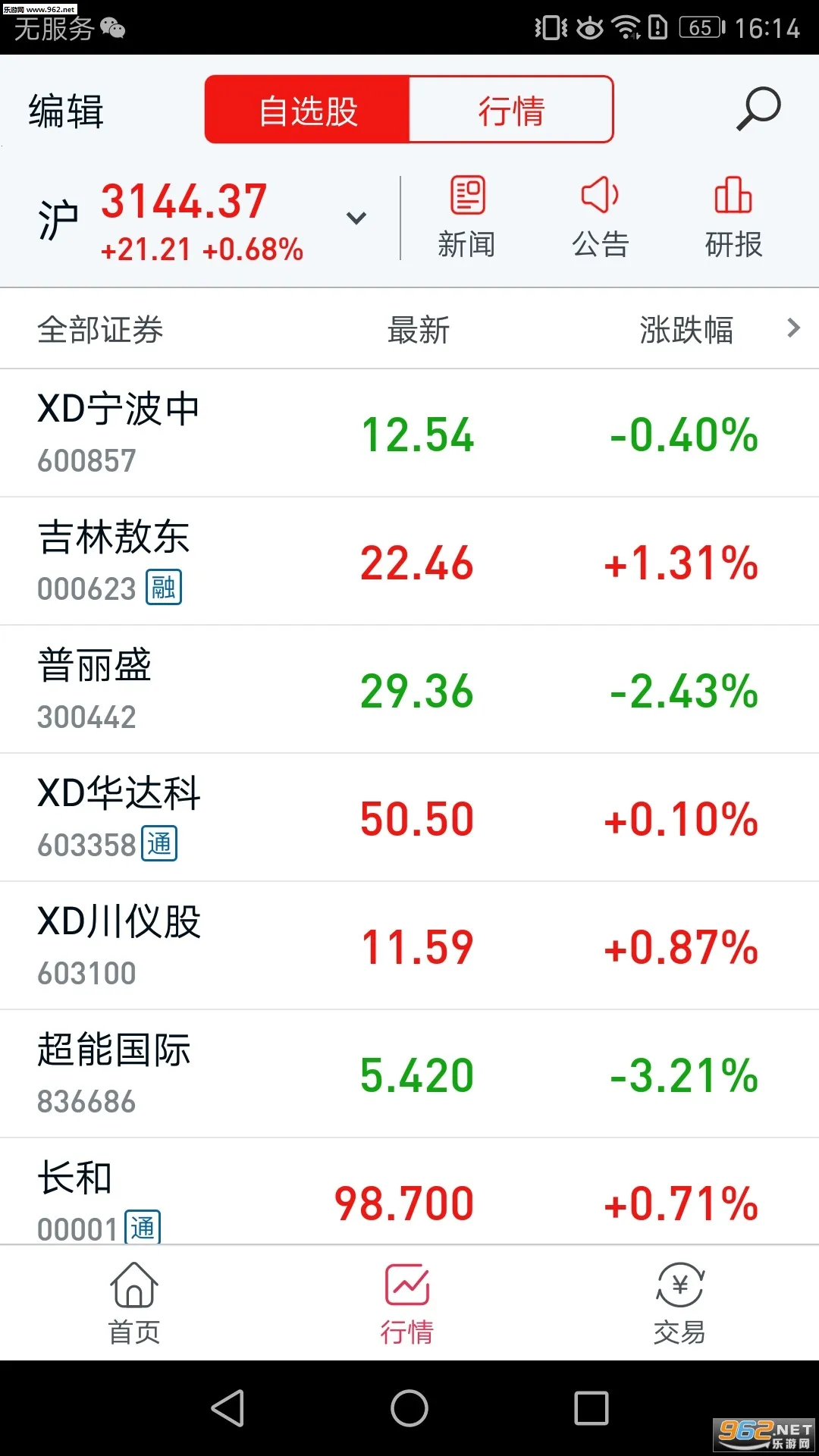Open the 公告 announcements icon

(x=600, y=215)
